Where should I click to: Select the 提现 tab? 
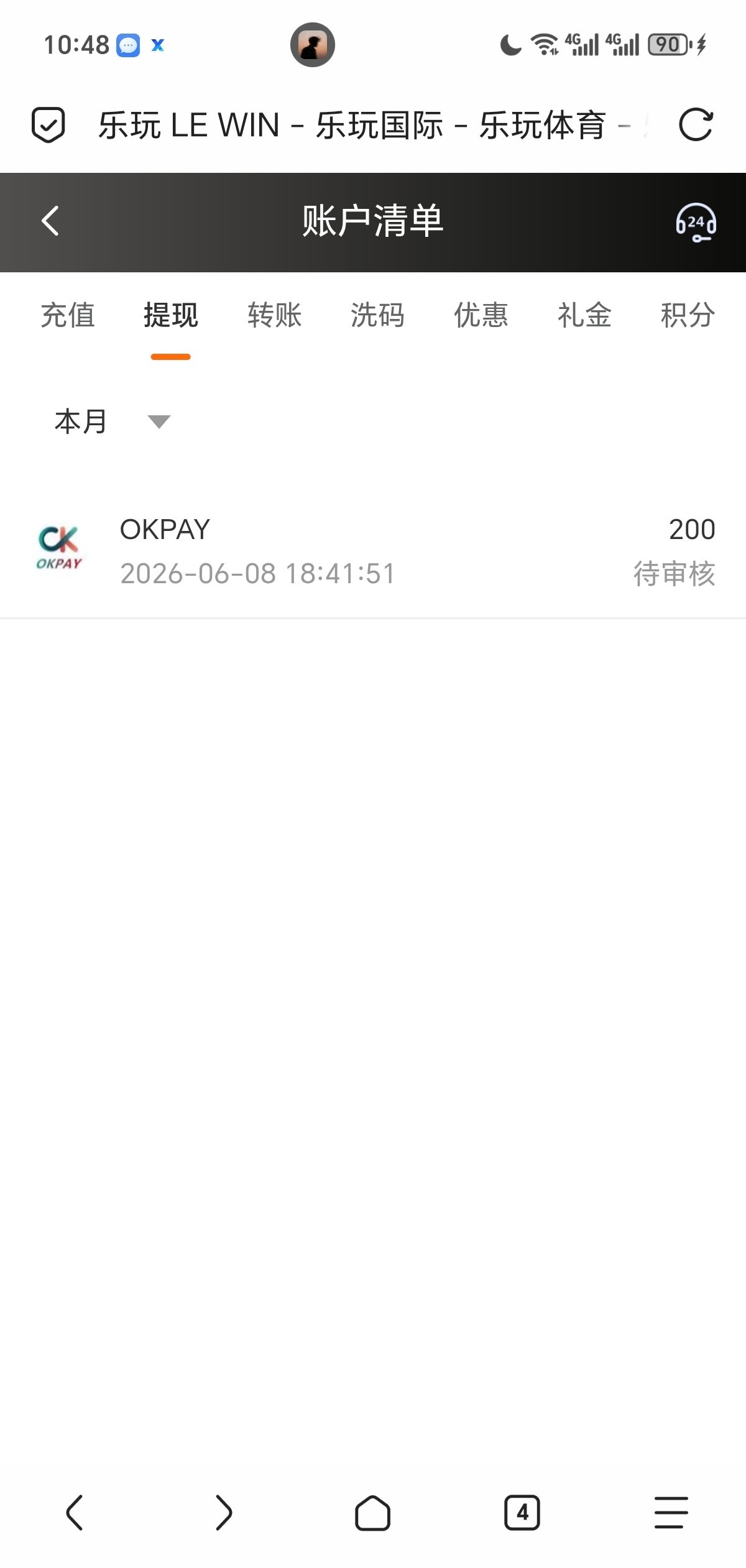pos(171,315)
